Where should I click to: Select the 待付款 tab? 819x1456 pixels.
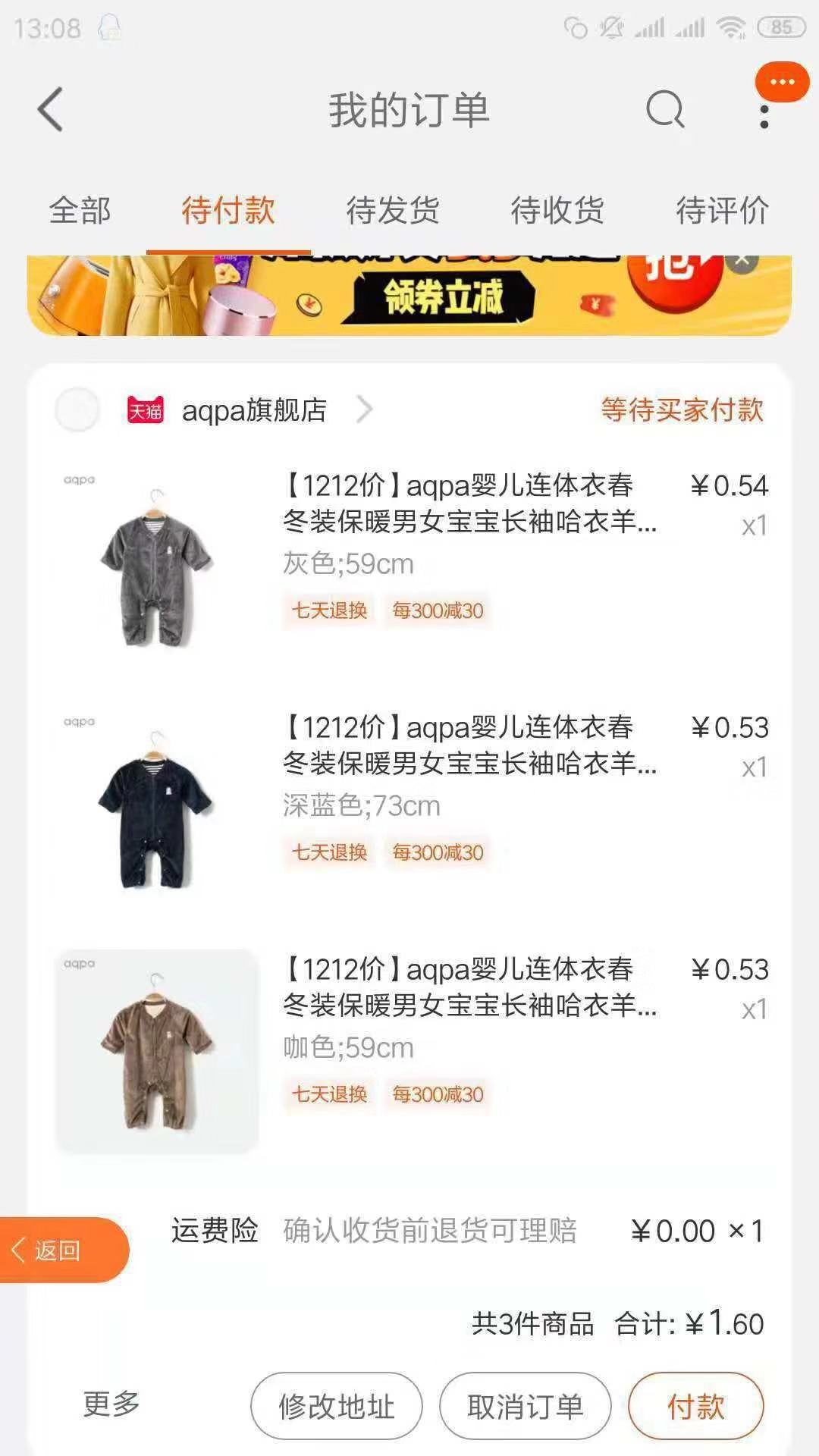point(228,211)
